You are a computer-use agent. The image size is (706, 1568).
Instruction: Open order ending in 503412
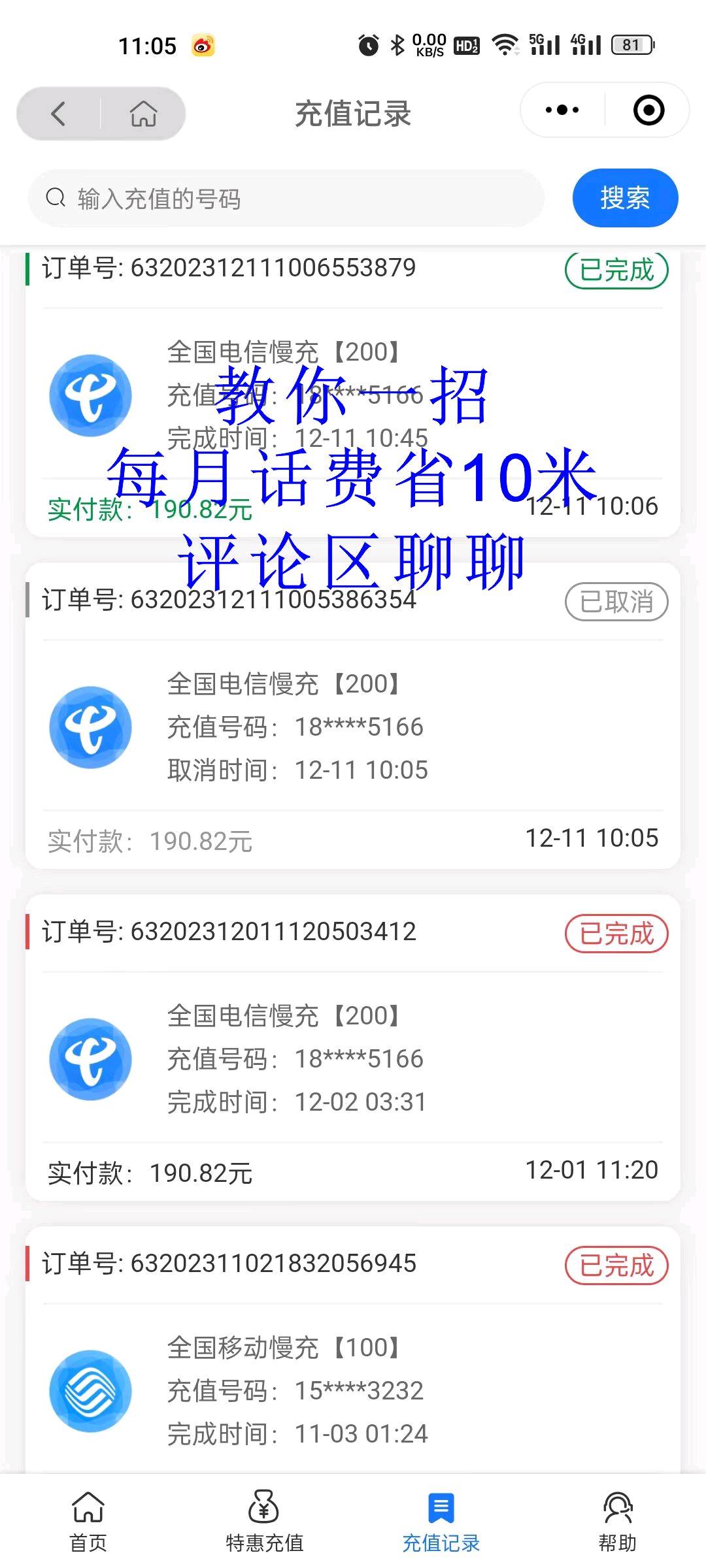(353, 1048)
